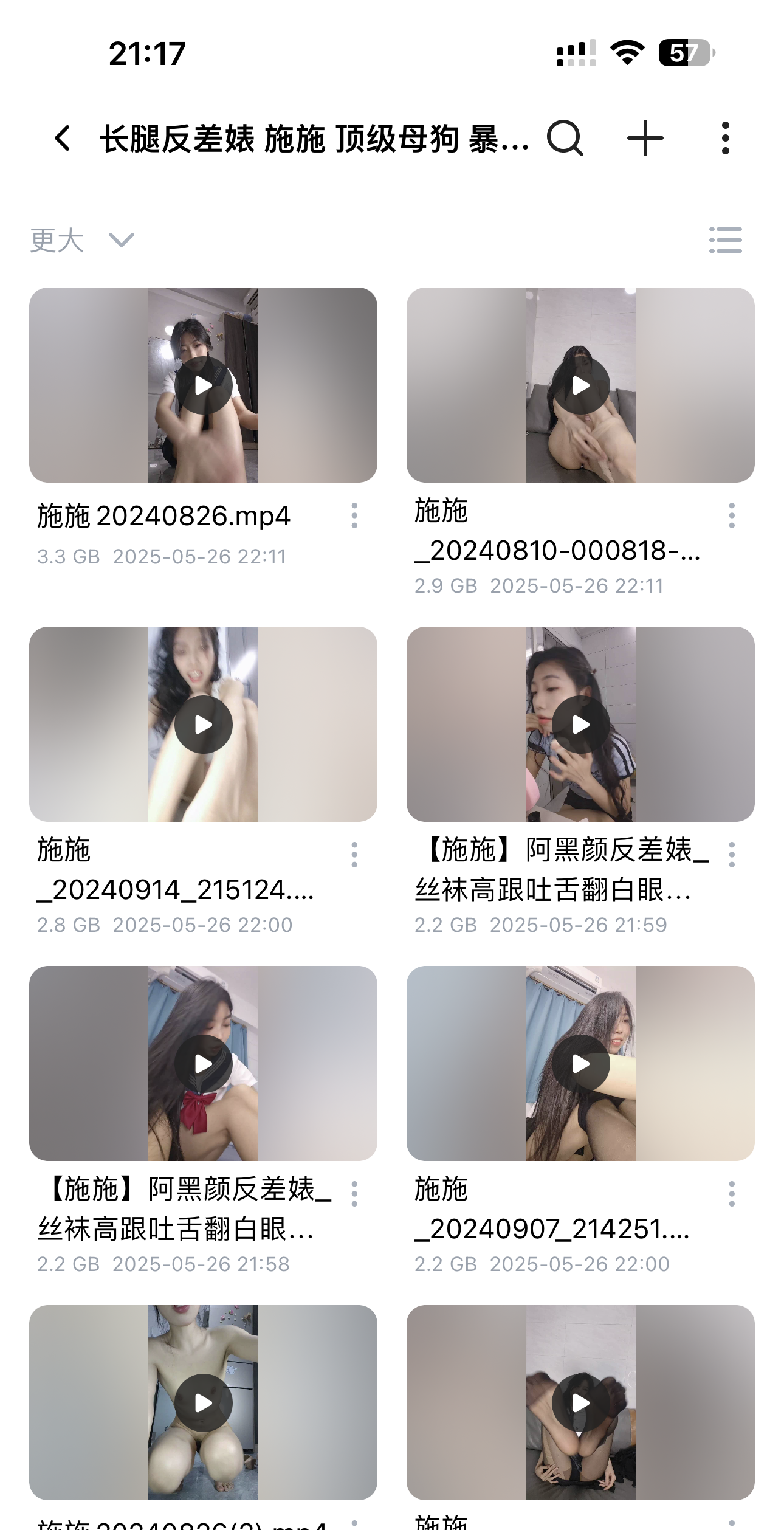This screenshot has height=1530, width=784.
Task: Expand the 更大 sort dropdown
Action: pos(82,240)
